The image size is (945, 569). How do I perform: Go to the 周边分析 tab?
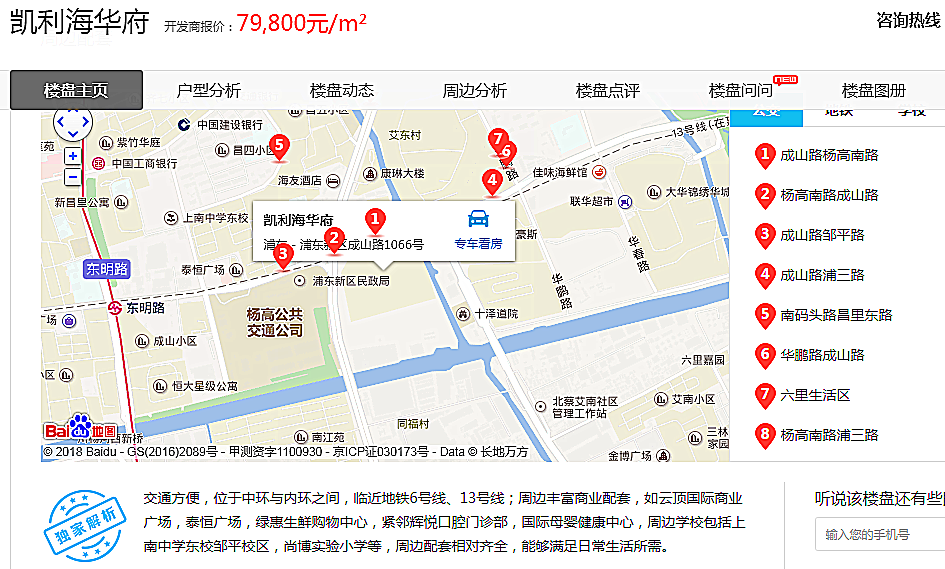point(475,90)
